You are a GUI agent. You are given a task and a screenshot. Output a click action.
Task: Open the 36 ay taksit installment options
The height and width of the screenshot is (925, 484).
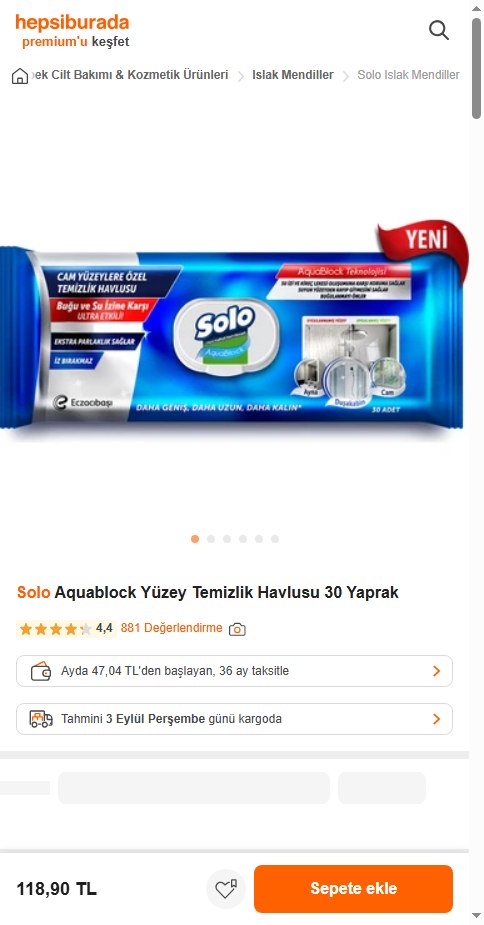pos(234,671)
